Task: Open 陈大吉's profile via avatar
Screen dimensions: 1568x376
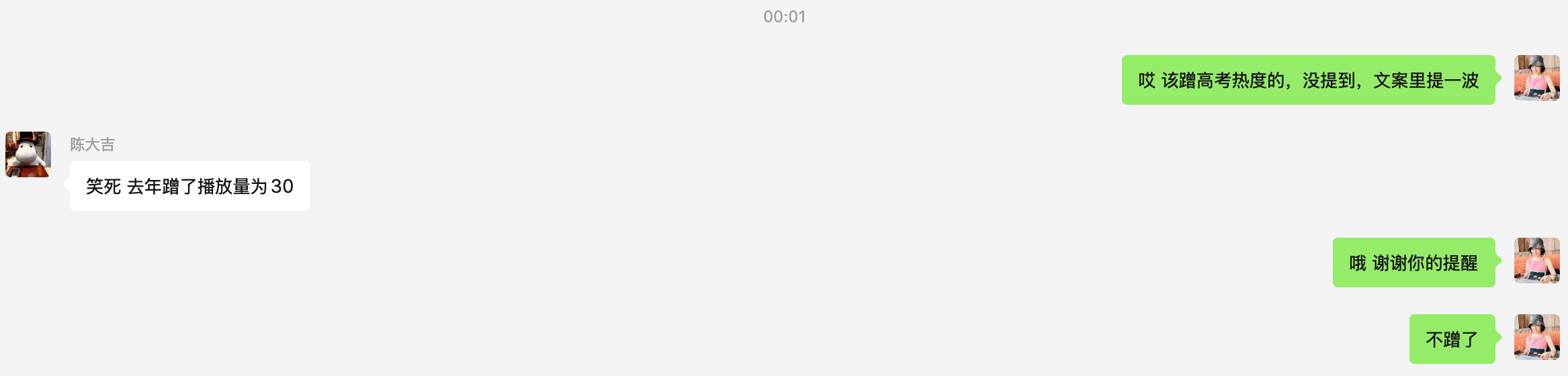Action: pos(28,154)
